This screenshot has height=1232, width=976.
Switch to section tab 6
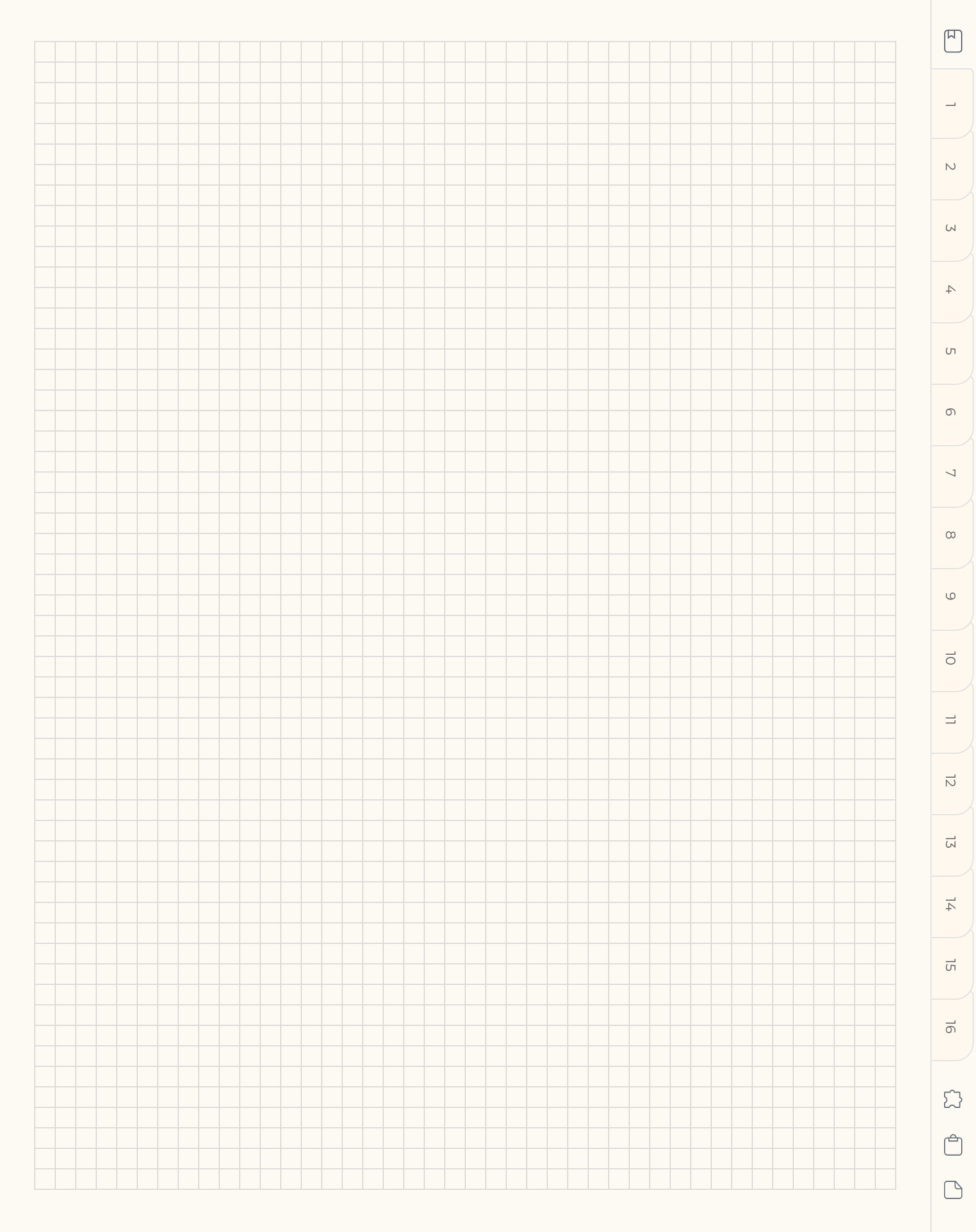[951, 412]
